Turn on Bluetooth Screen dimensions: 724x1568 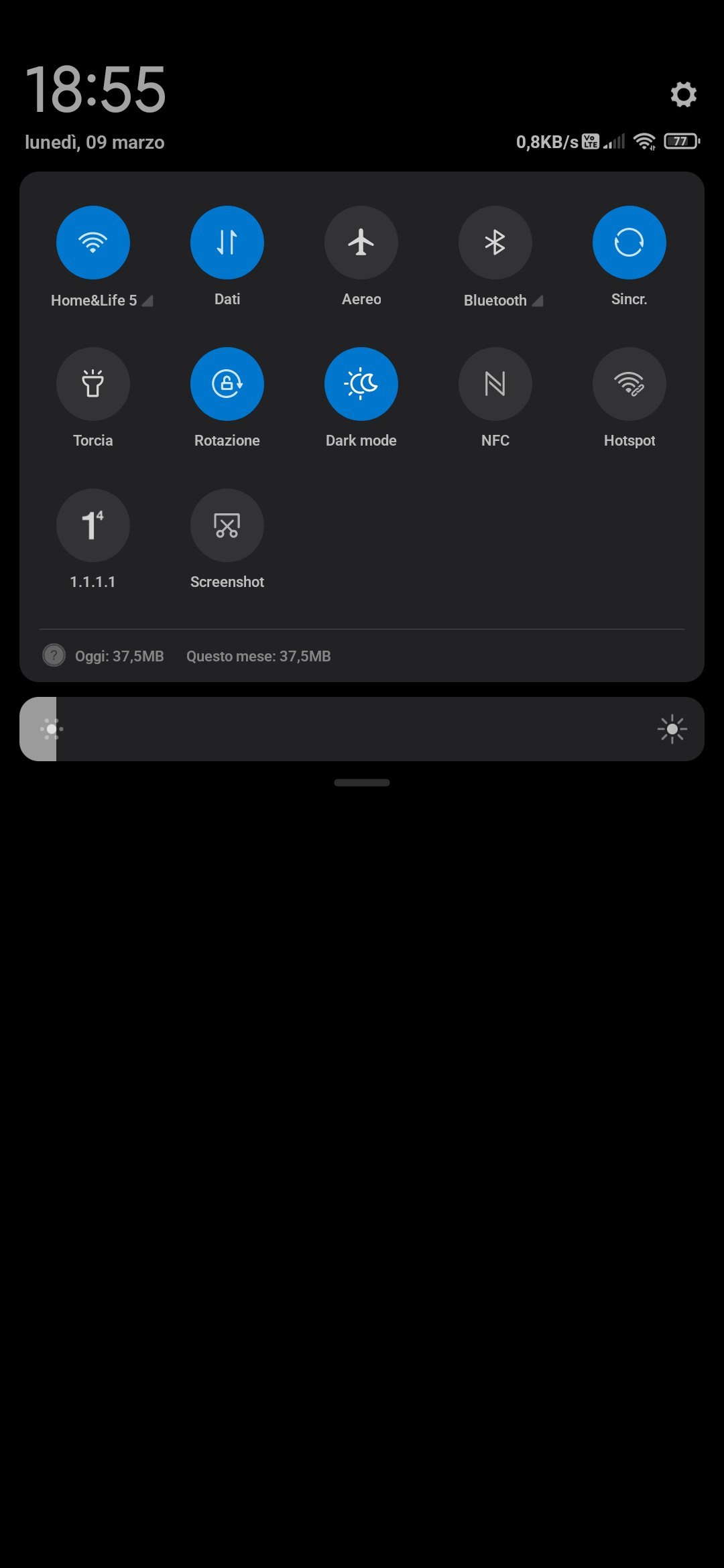pyautogui.click(x=495, y=243)
